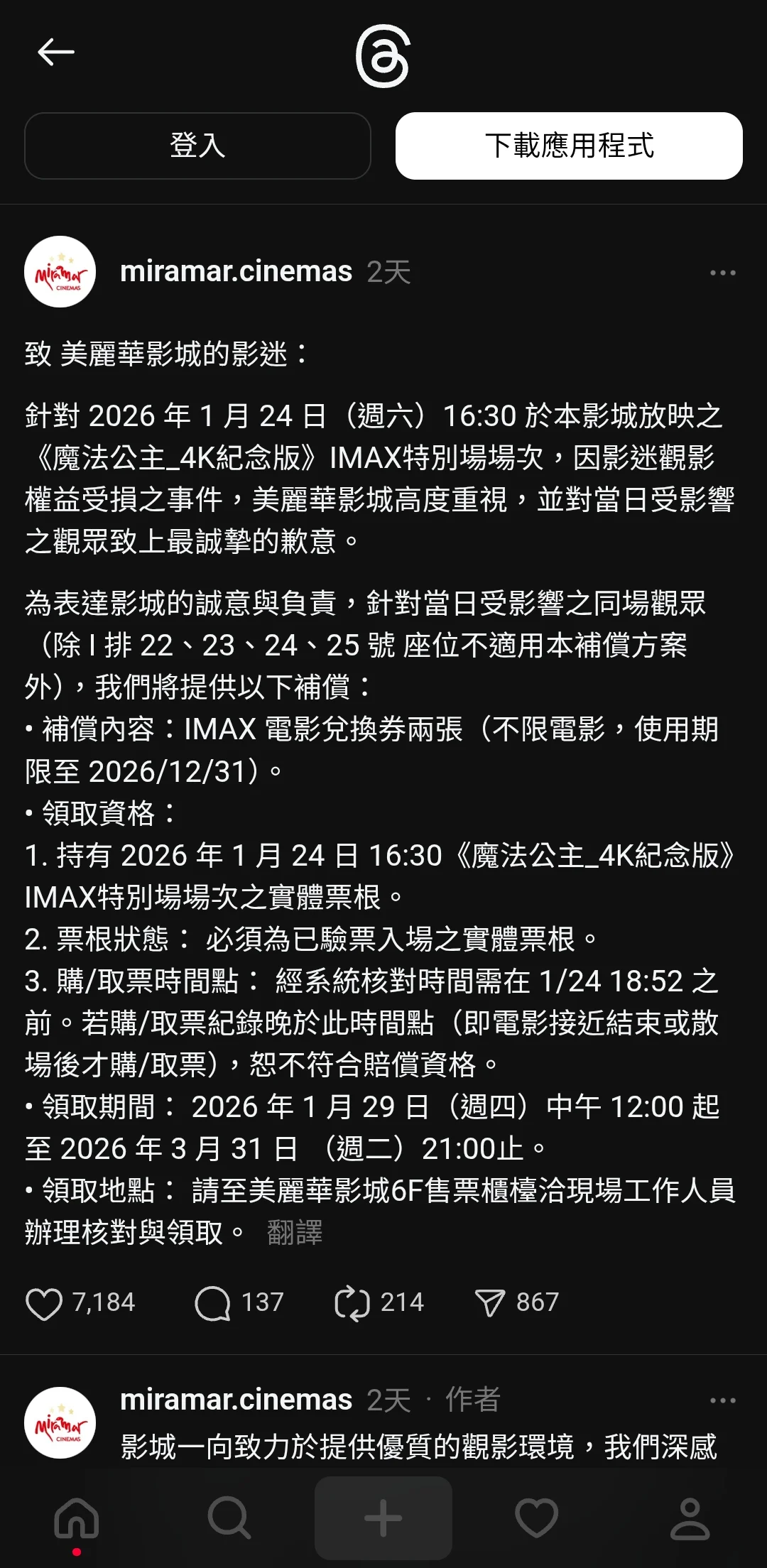The height and width of the screenshot is (1568, 767).
Task: Switch to the Profile tab
Action: [690, 1519]
